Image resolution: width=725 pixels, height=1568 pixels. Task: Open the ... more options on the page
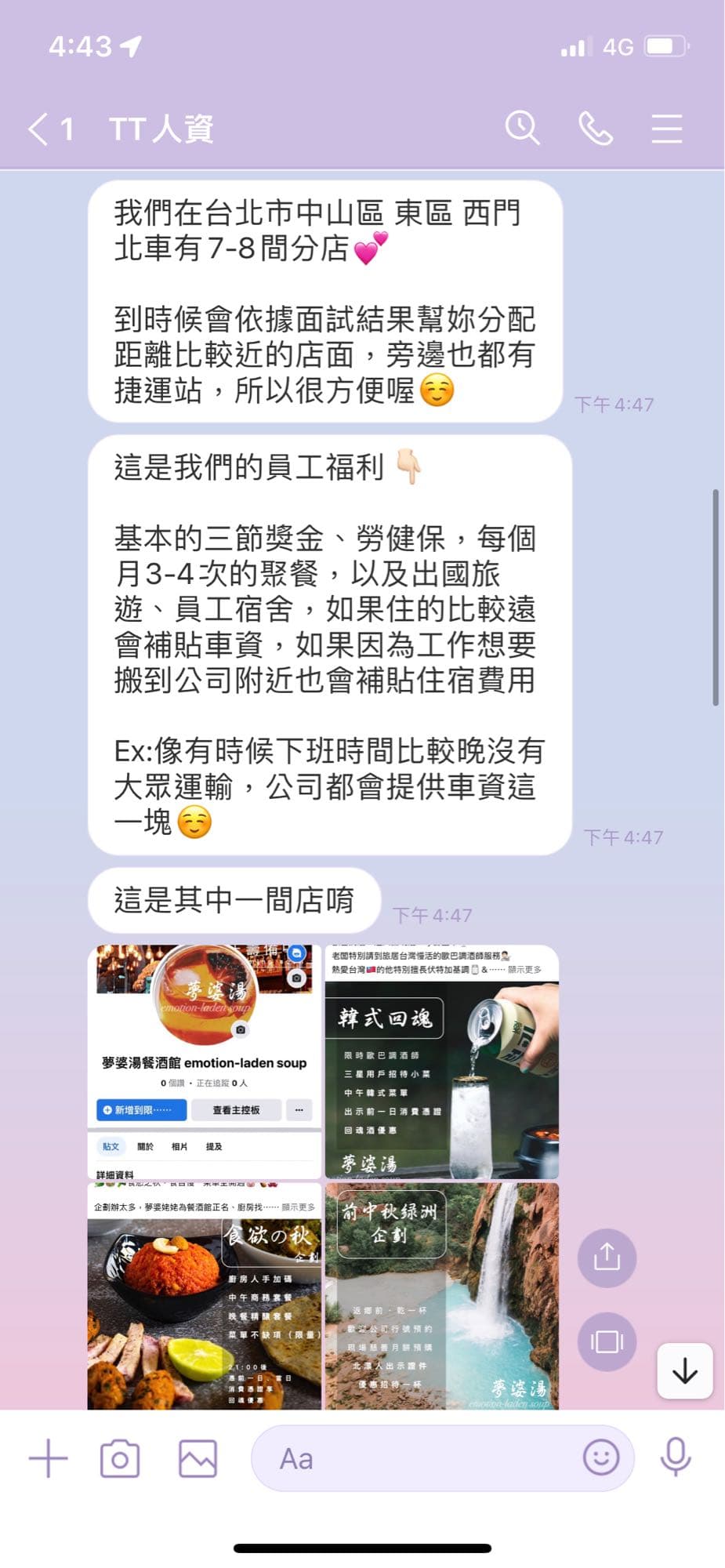299,1109
